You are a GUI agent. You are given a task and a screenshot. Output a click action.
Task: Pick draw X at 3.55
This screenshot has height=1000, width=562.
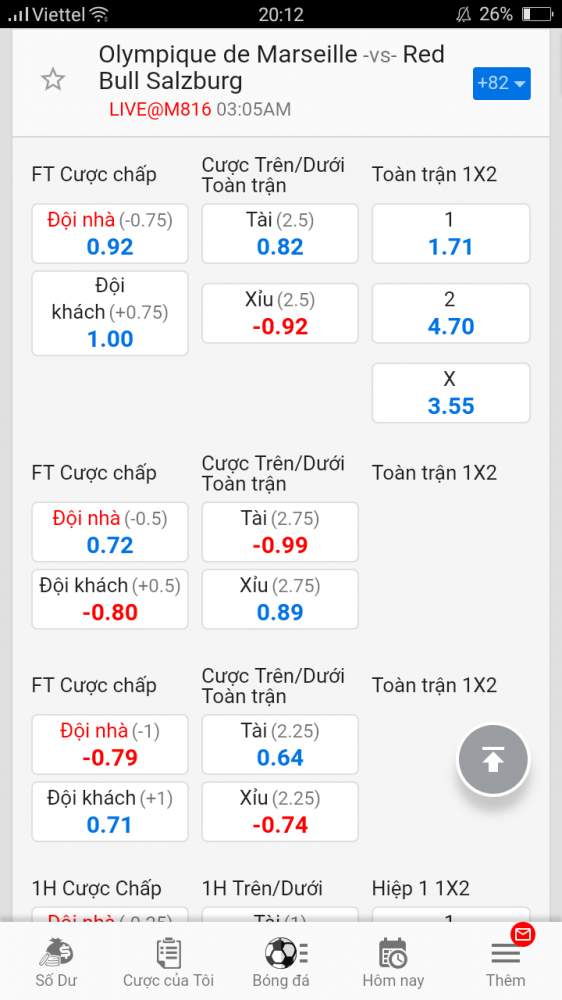(451, 393)
